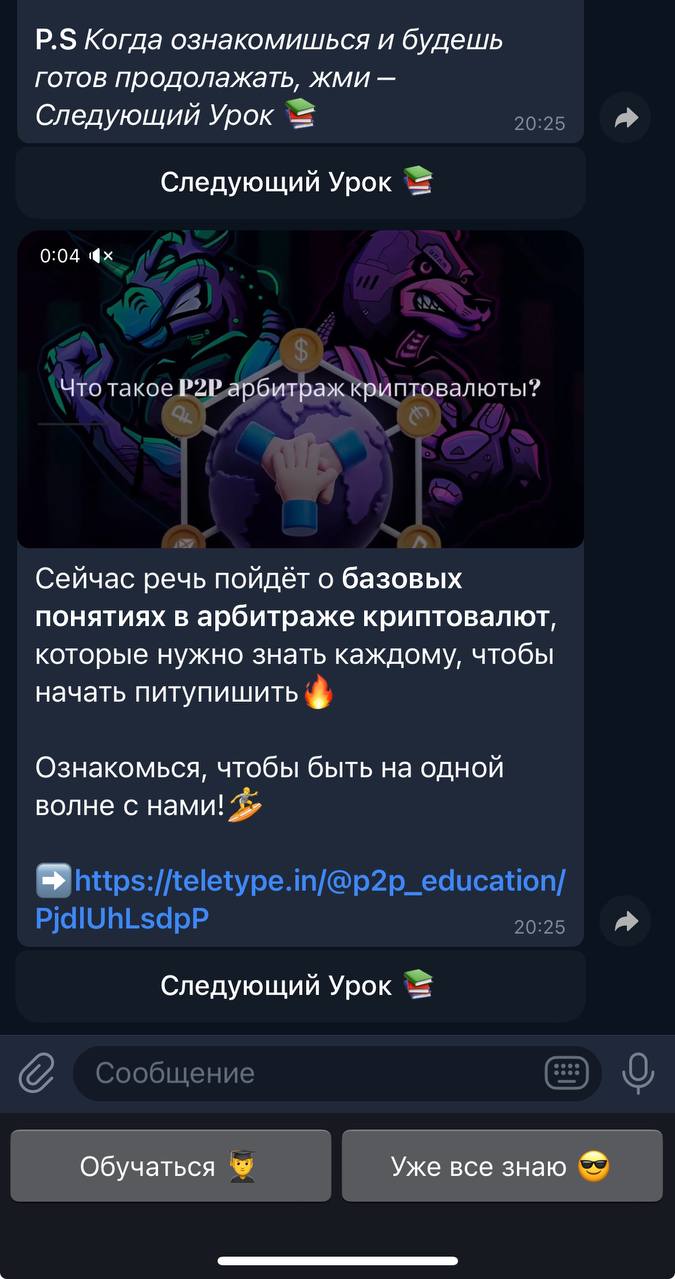Choose the Обучаться reply button

171,1166
